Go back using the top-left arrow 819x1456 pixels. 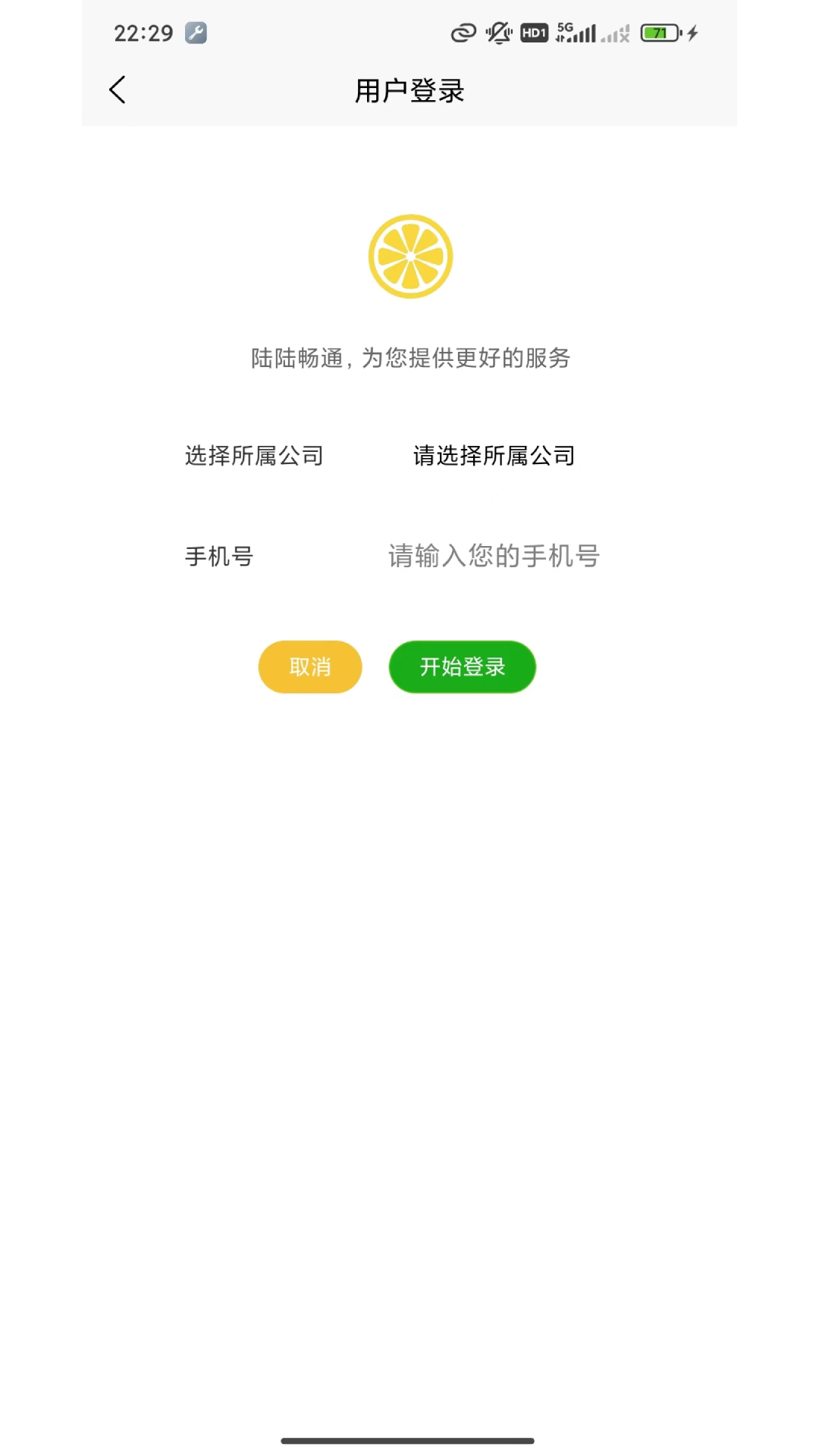point(117,90)
